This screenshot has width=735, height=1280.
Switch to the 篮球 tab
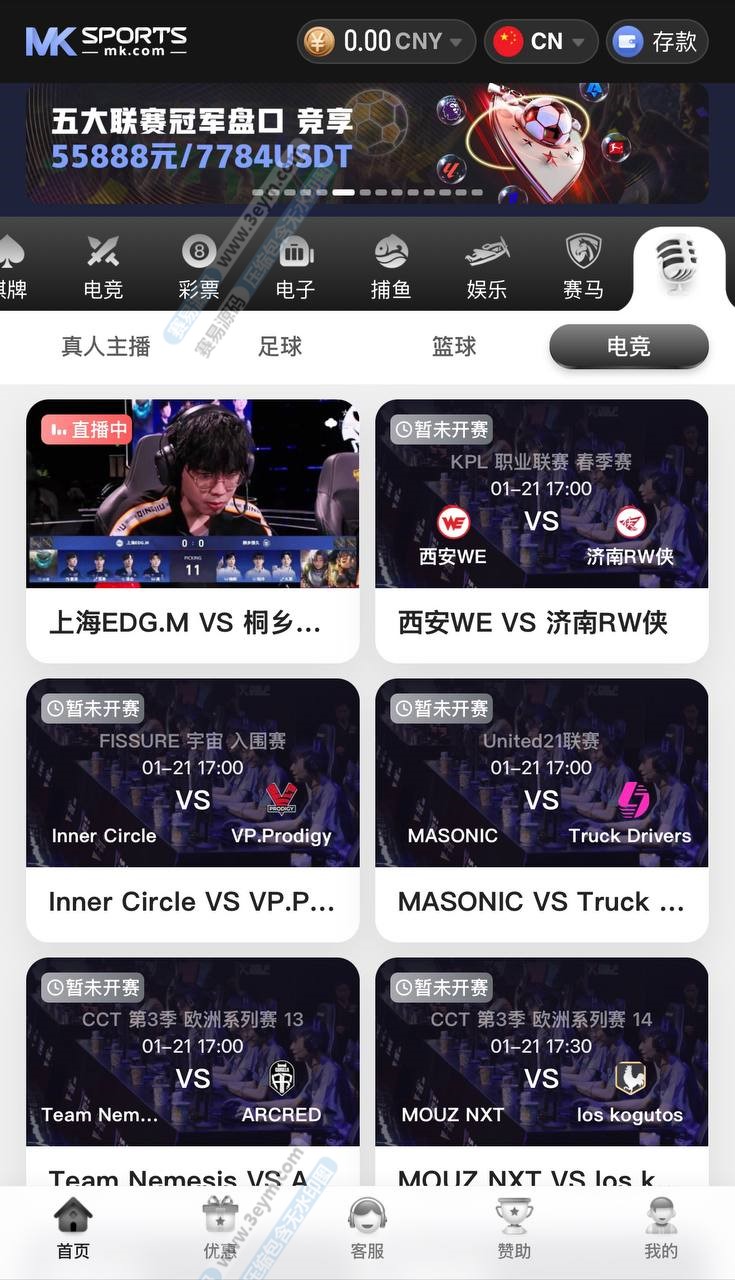454,347
